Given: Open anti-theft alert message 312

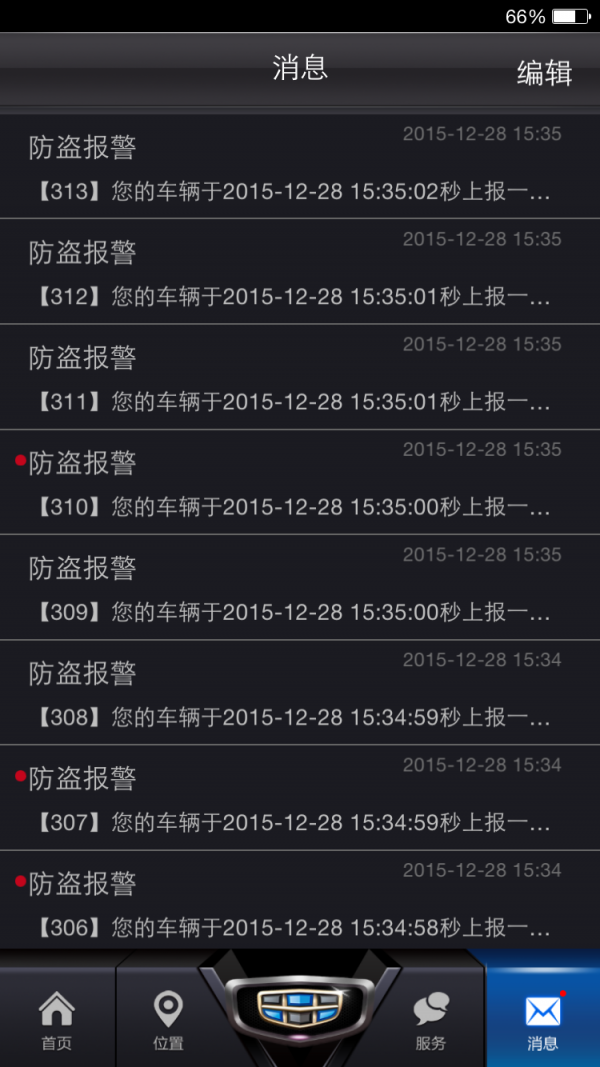Looking at the screenshot, I should (x=300, y=272).
